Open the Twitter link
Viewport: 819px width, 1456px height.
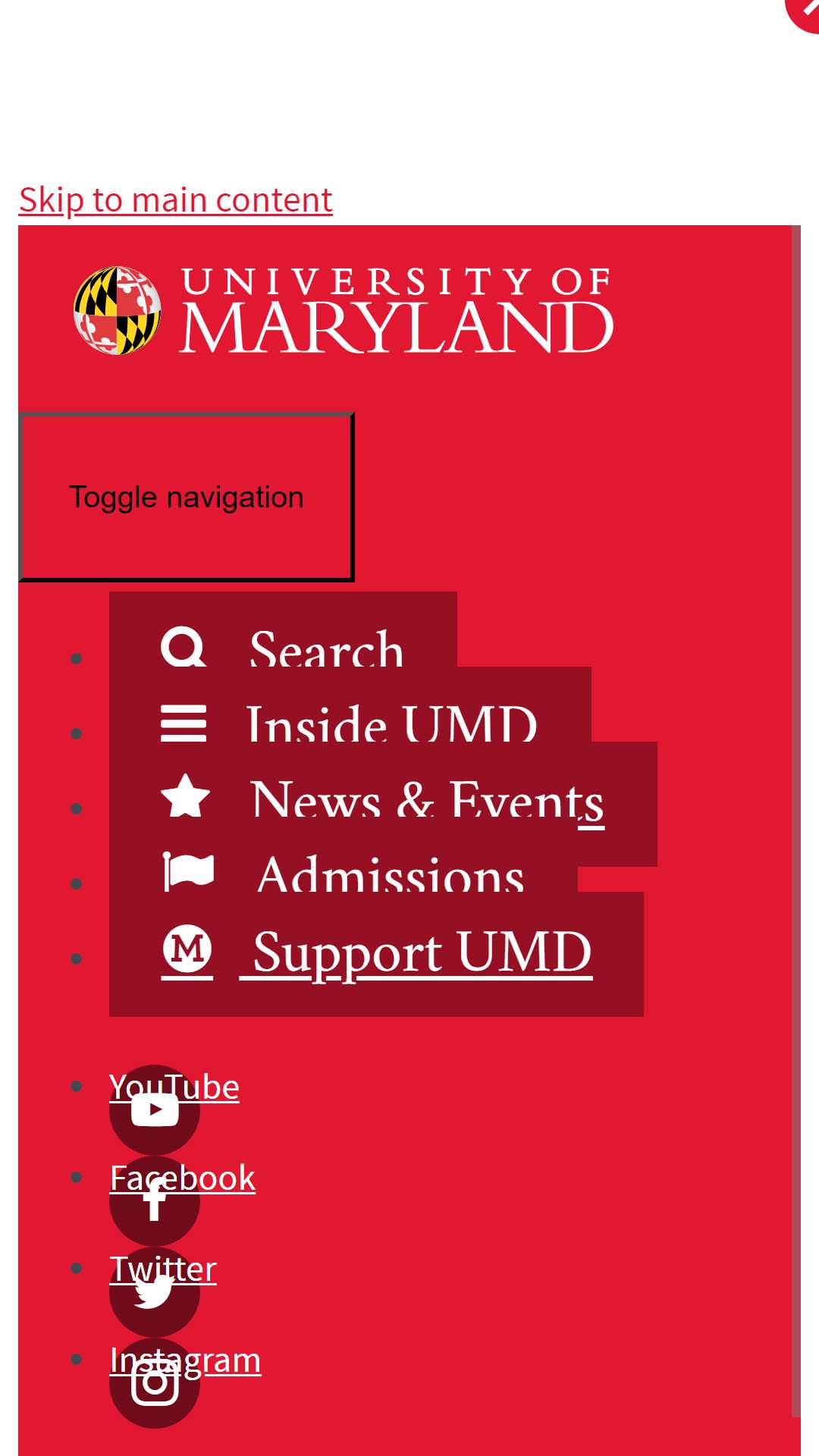pyautogui.click(x=163, y=1269)
